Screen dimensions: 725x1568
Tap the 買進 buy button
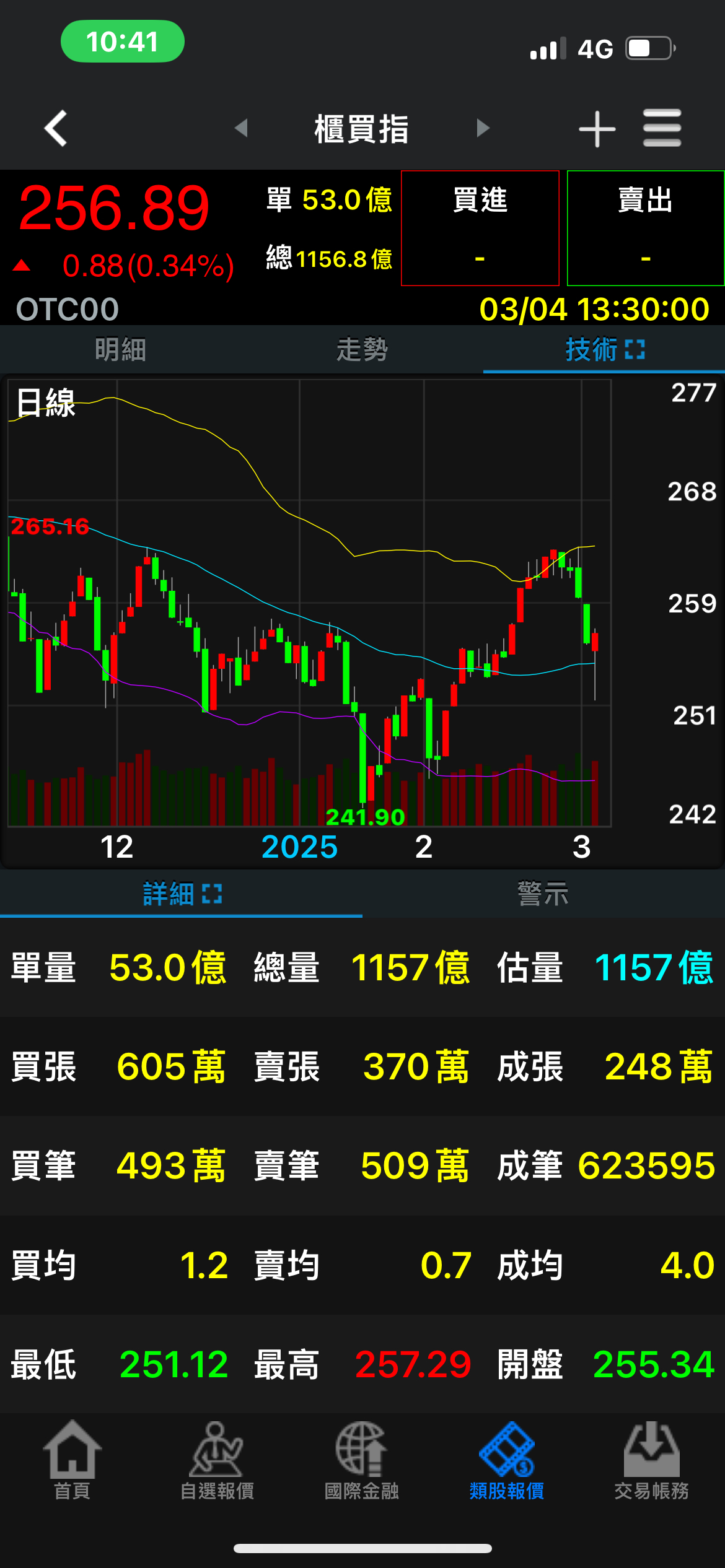[x=480, y=228]
